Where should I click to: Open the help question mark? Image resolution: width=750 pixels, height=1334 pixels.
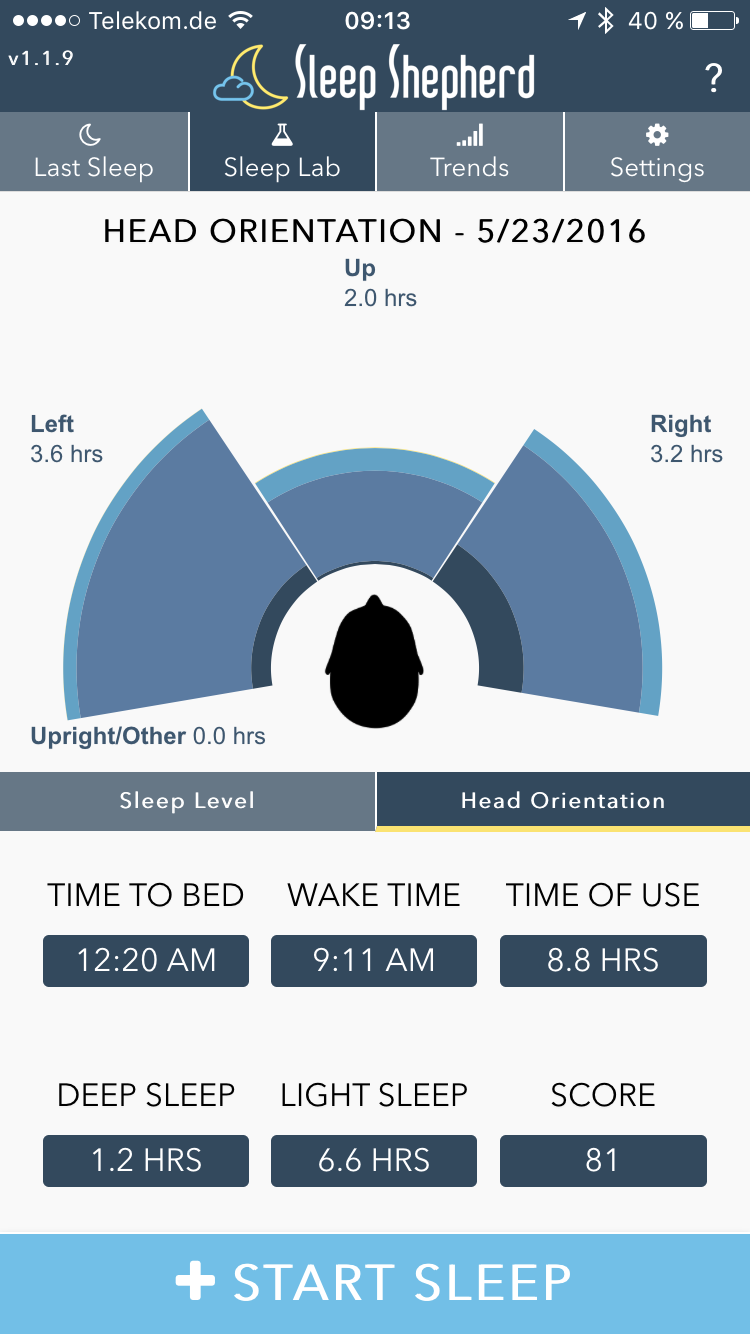point(713,77)
